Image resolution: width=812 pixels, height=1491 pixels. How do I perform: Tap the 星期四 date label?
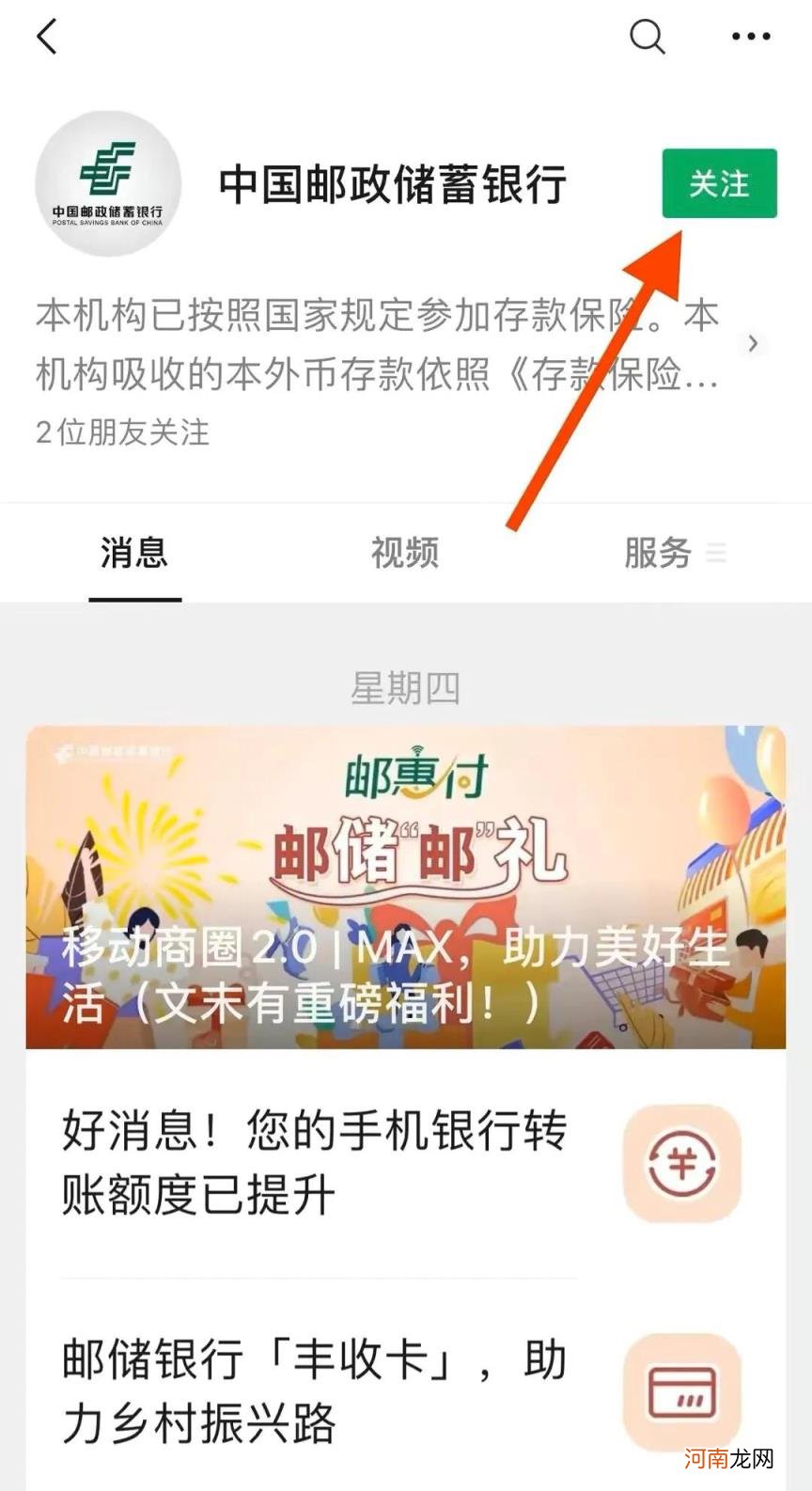click(404, 687)
